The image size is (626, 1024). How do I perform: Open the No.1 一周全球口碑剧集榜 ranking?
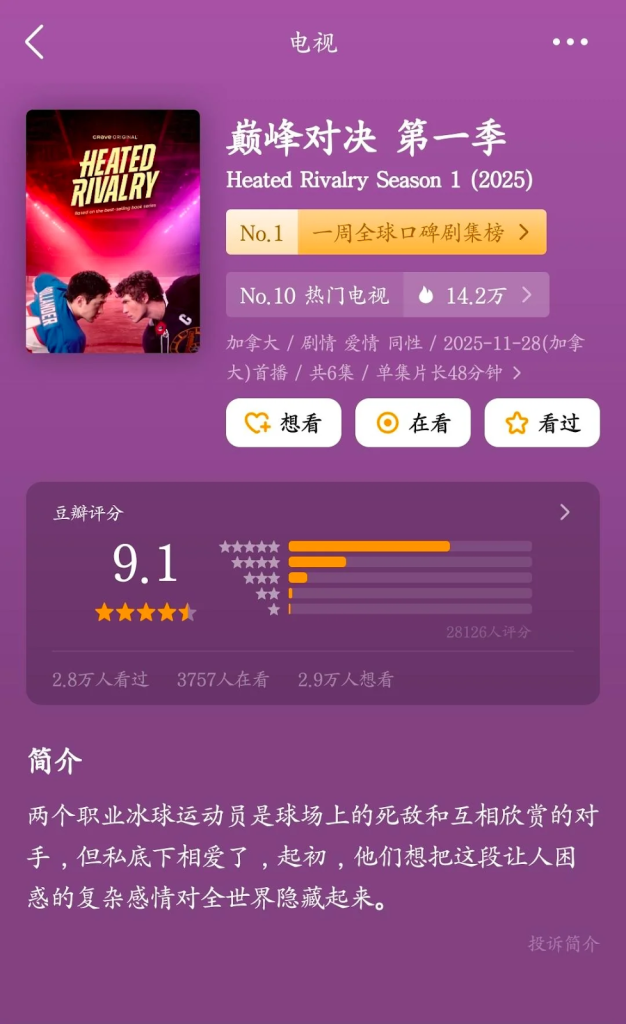tap(386, 233)
